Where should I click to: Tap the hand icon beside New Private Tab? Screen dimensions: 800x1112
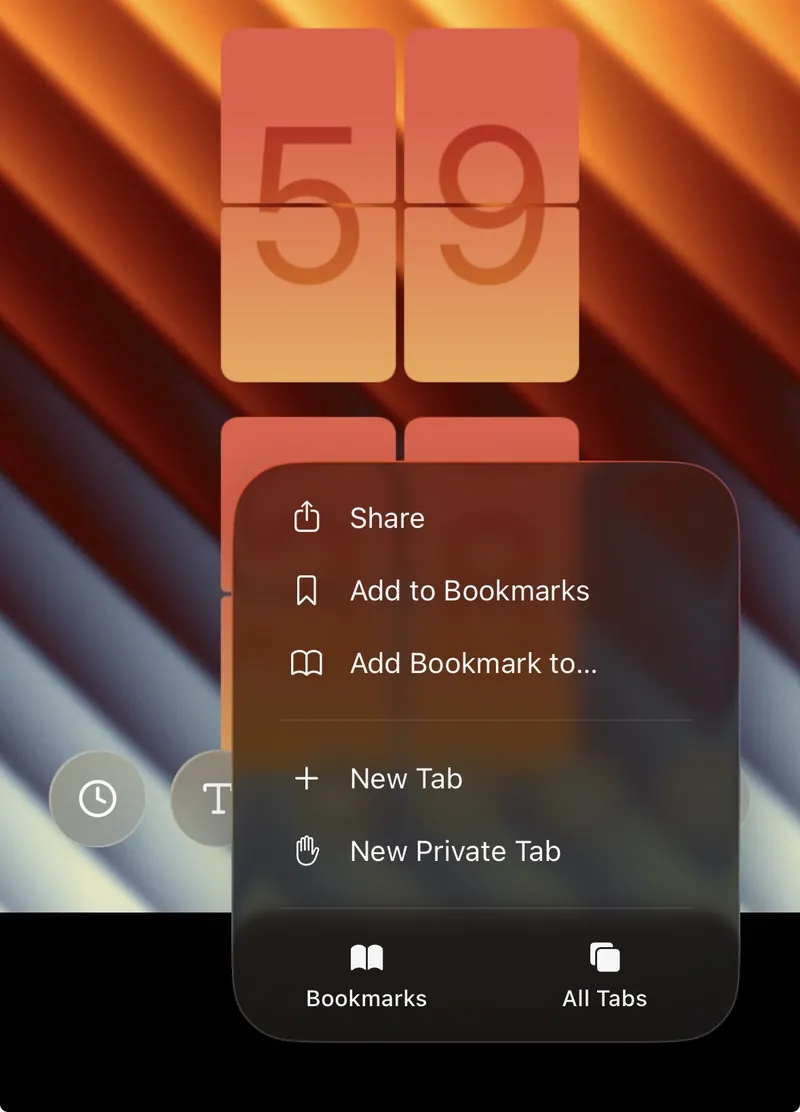[306, 851]
